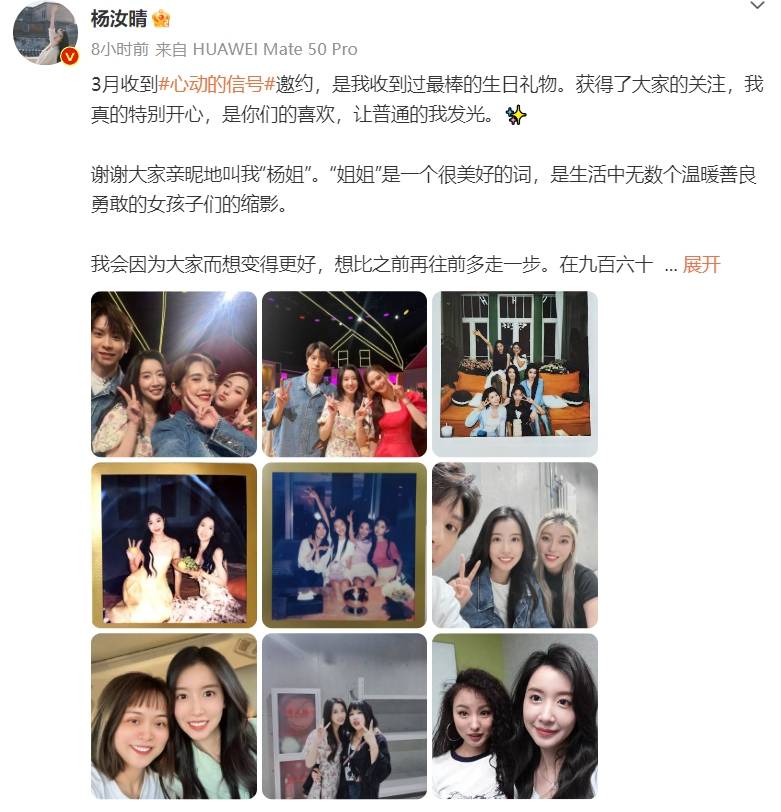Image resolution: width=781 pixels, height=812 pixels.
Task: Expand the full post text via 展开
Action: (700, 264)
